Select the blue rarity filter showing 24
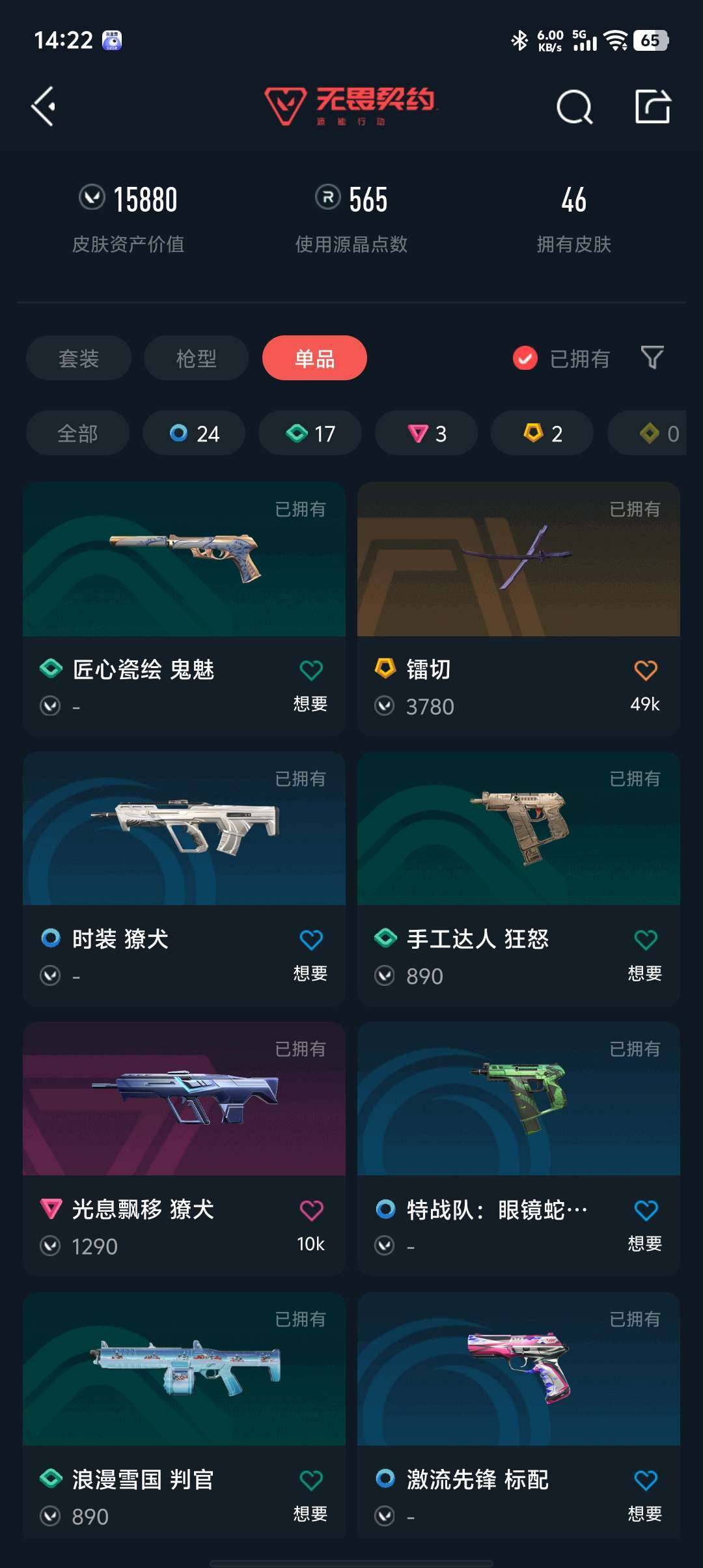Screen dimensions: 703x1568 [x=193, y=433]
